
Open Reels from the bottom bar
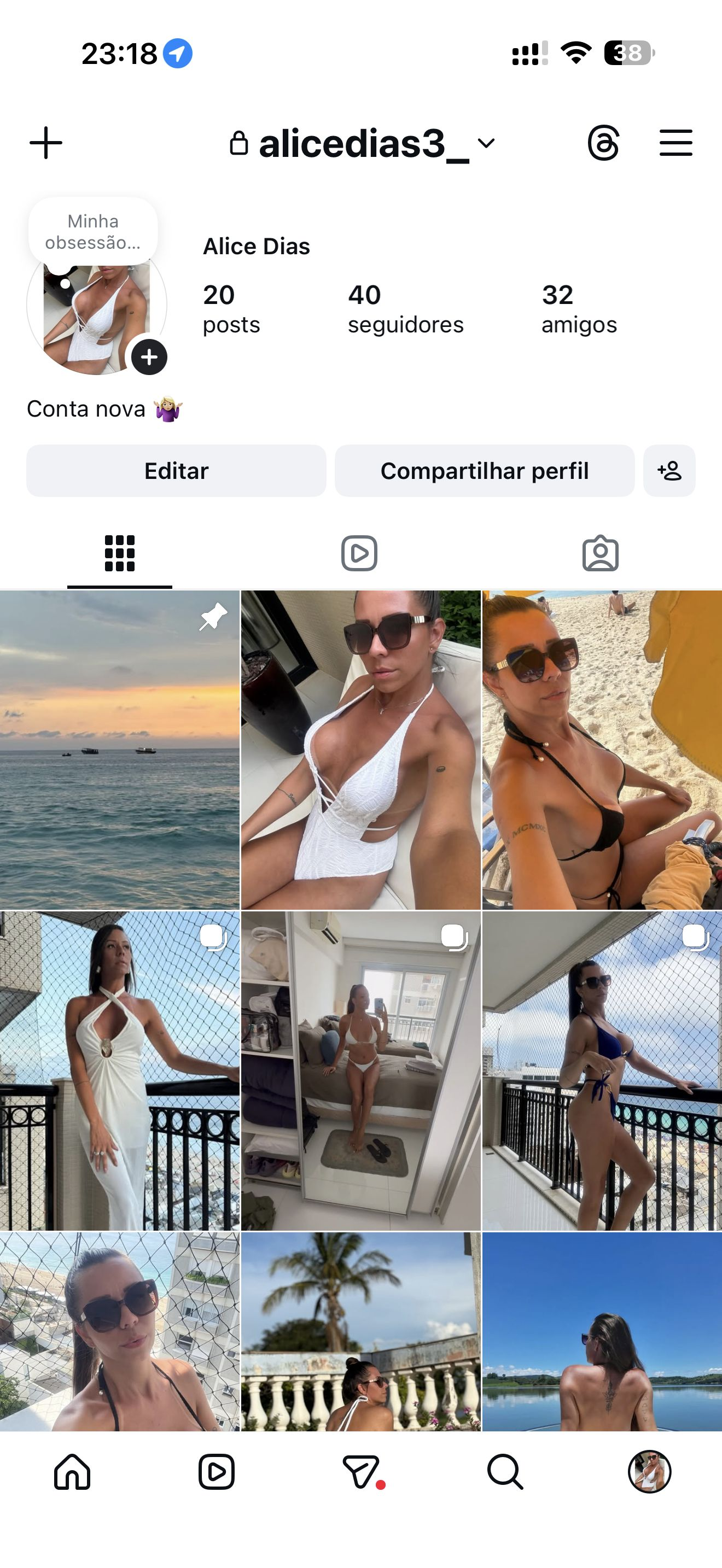pos(217,1472)
